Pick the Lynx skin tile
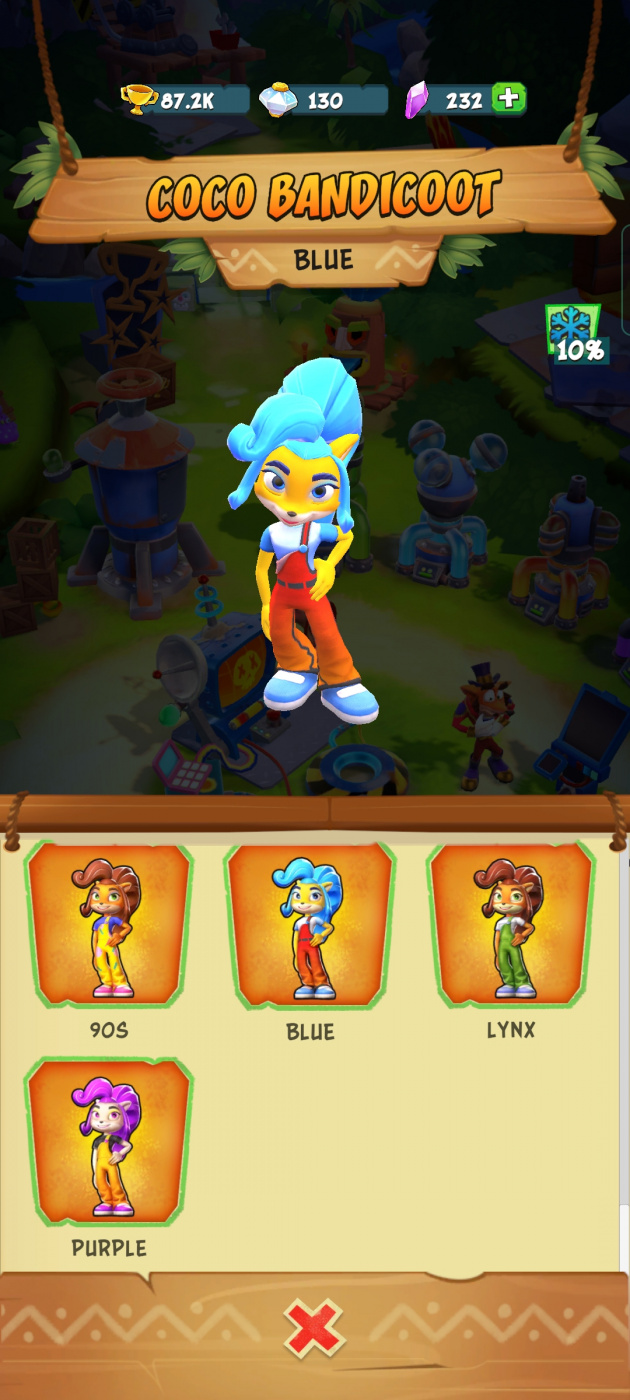 510,925
